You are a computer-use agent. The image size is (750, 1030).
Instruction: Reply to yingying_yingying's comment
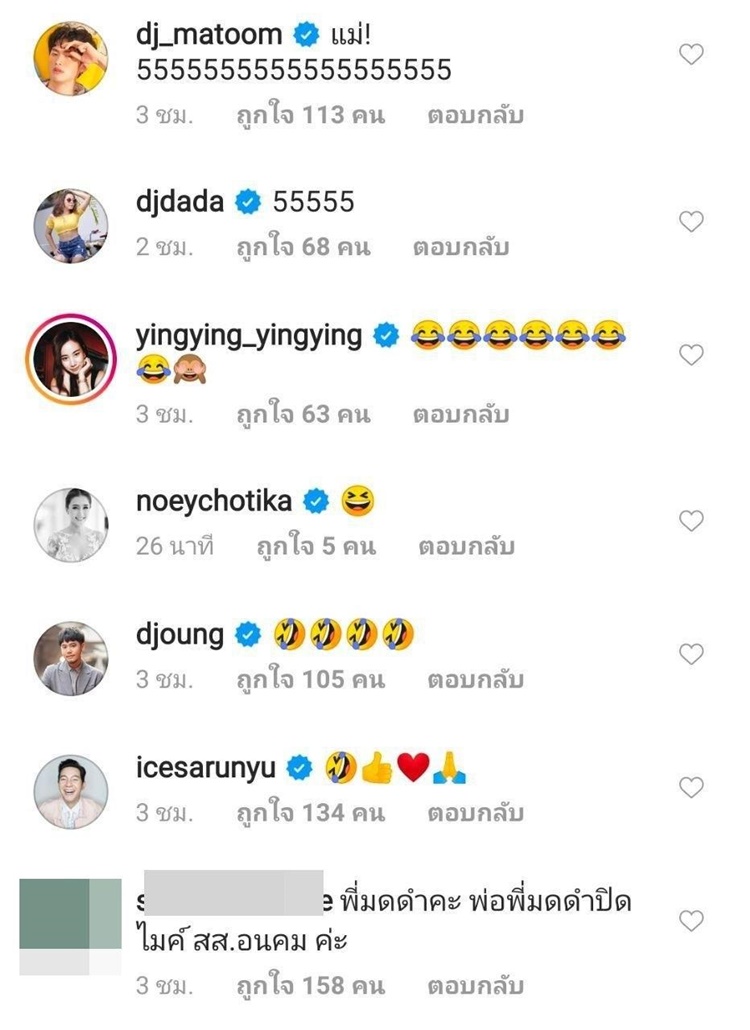coord(461,414)
